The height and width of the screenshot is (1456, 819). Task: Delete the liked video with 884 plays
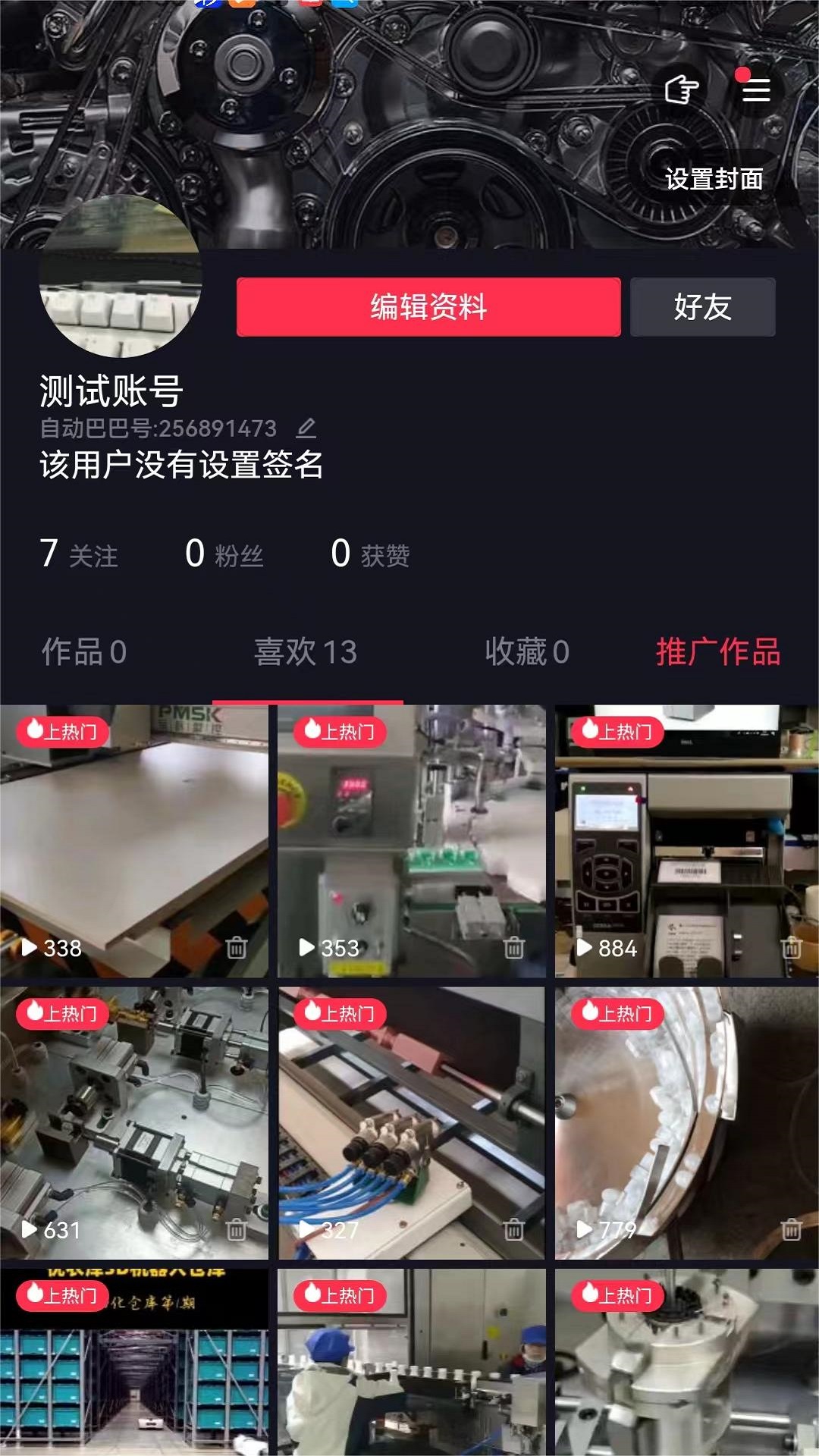pos(791,947)
